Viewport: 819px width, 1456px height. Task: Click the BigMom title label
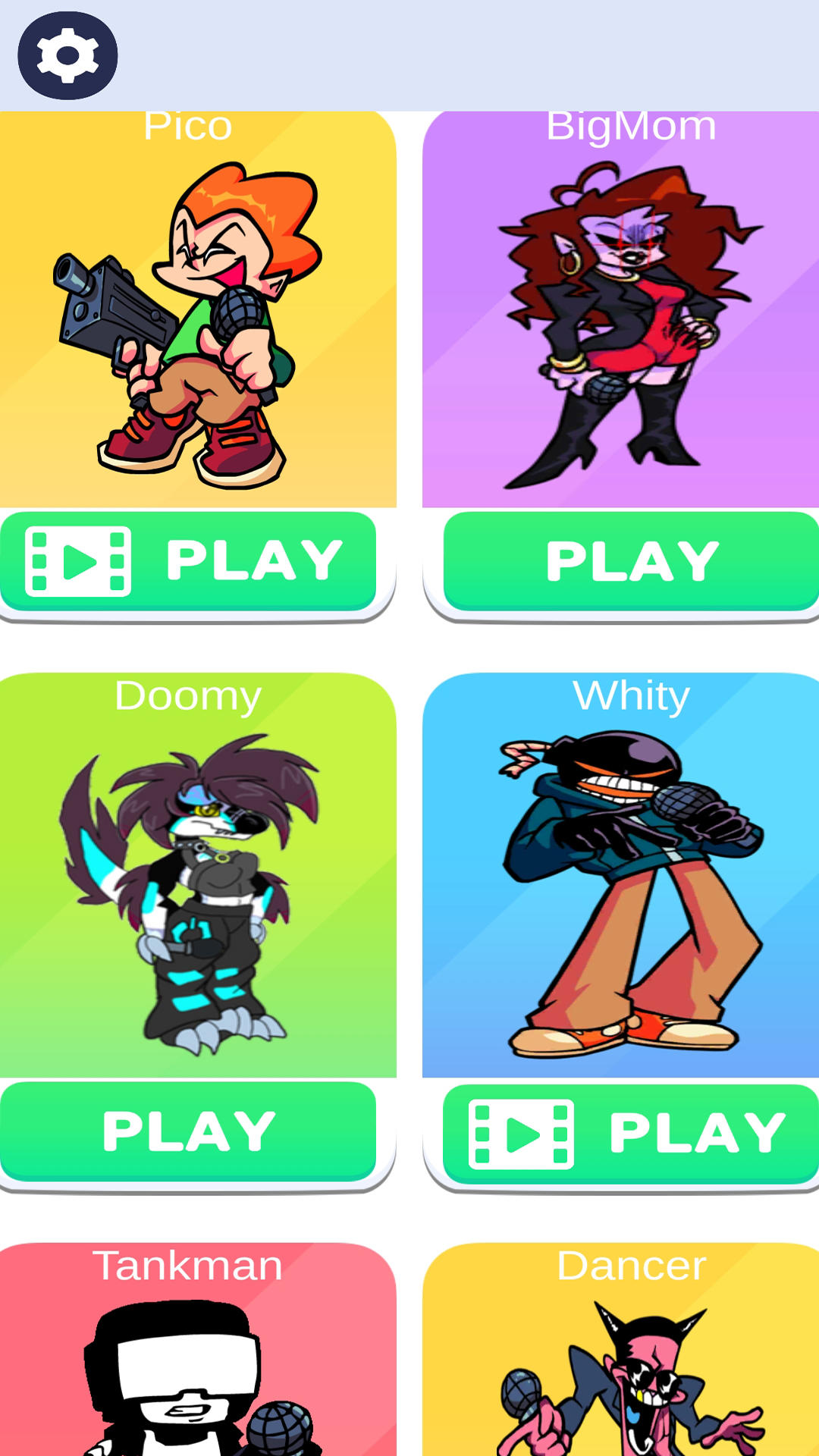631,127
